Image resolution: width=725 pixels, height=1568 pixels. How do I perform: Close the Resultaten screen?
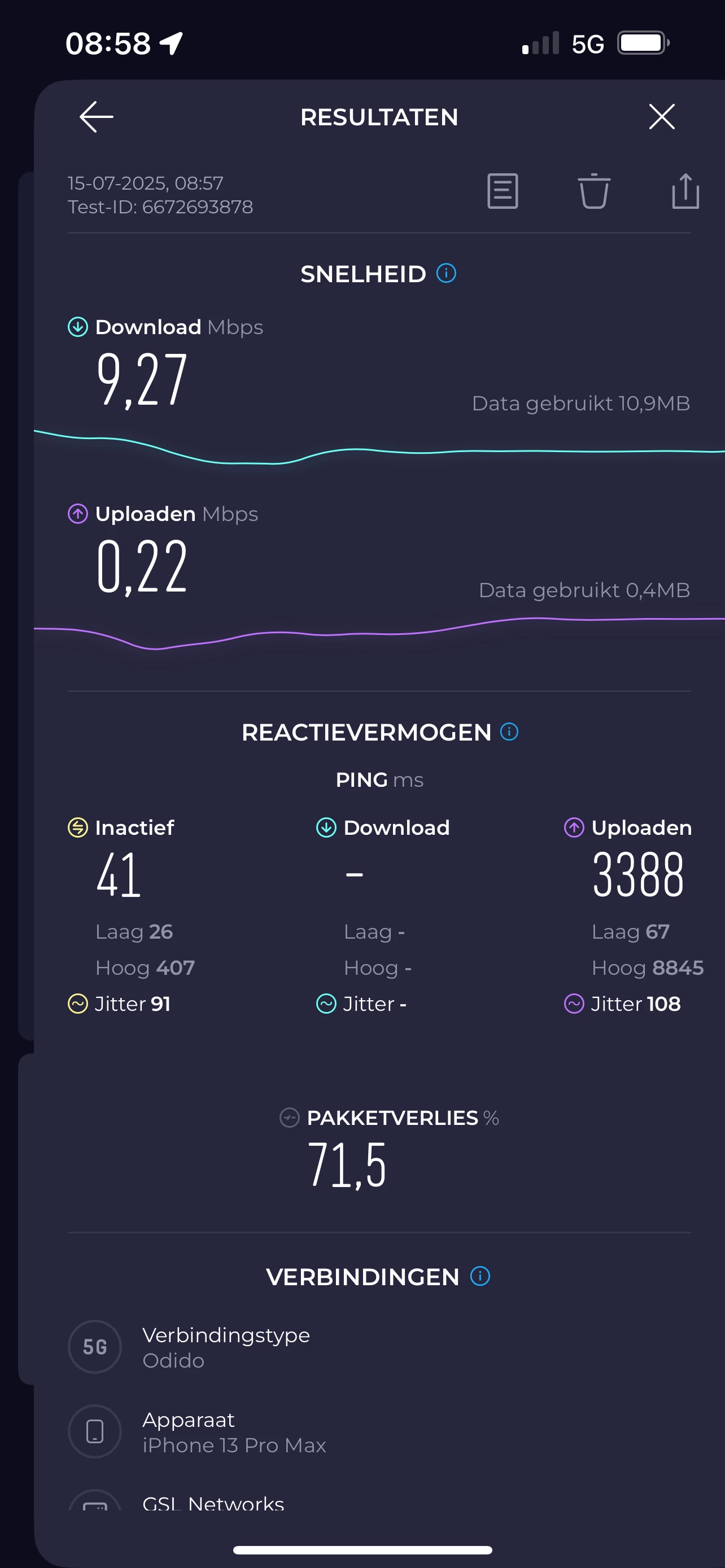click(662, 116)
